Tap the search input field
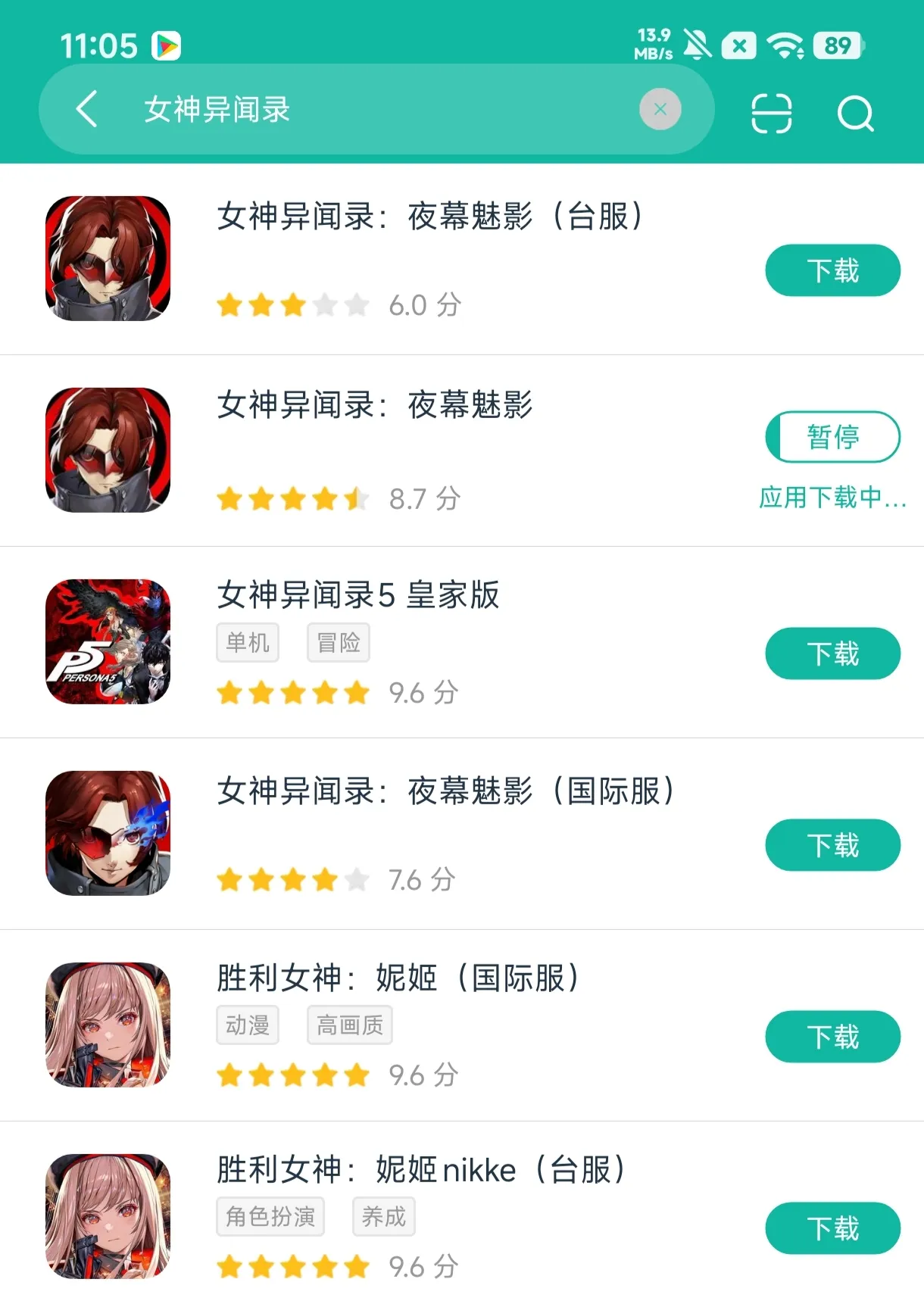 click(x=379, y=108)
